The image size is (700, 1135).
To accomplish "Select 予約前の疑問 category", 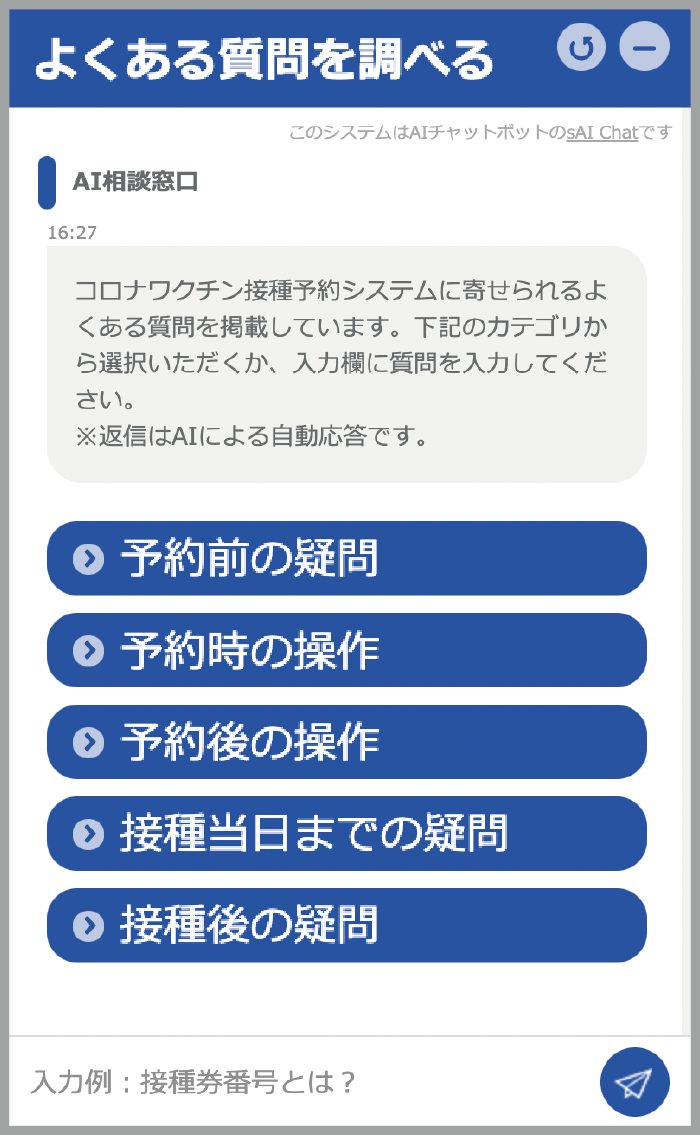I will pyautogui.click(x=346, y=558).
